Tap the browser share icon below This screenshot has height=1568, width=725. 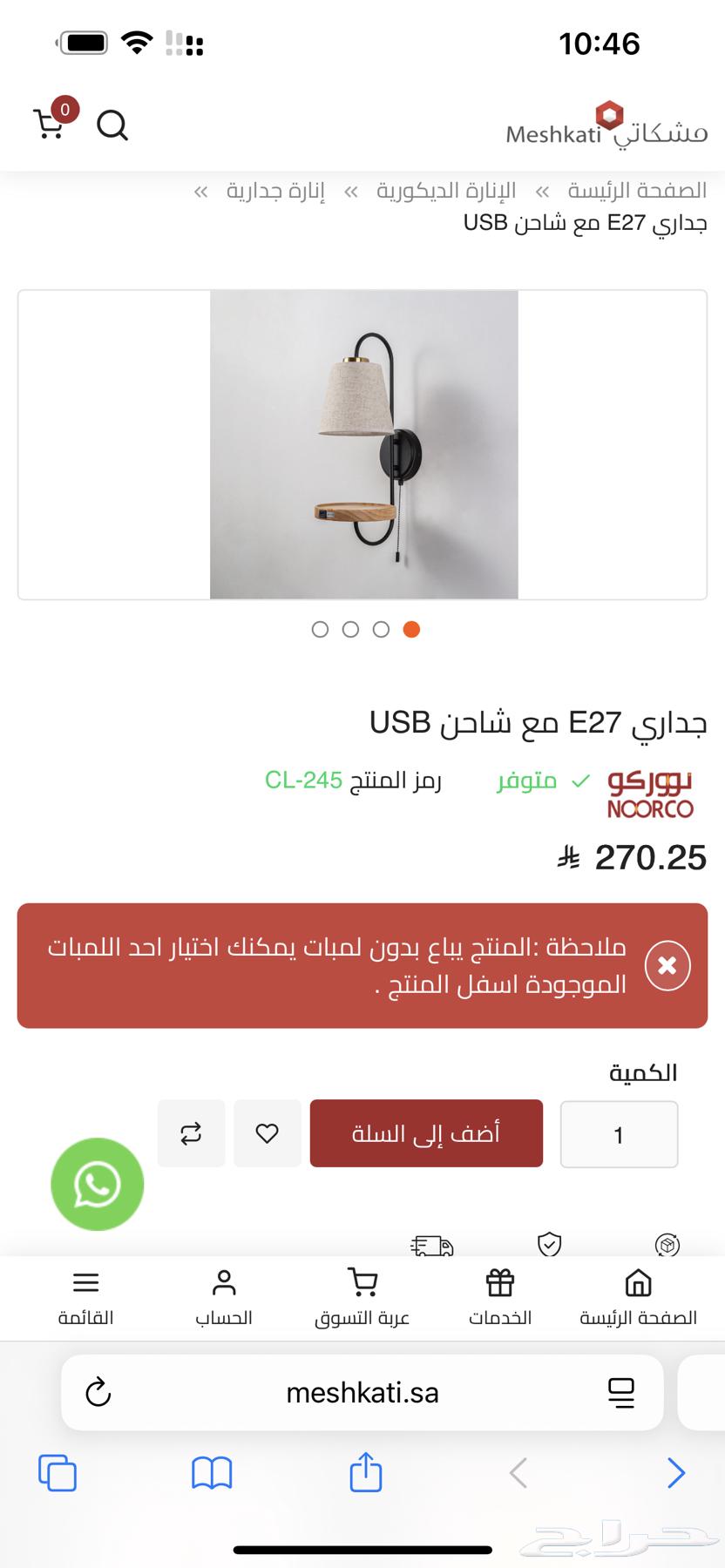pyautogui.click(x=364, y=1474)
